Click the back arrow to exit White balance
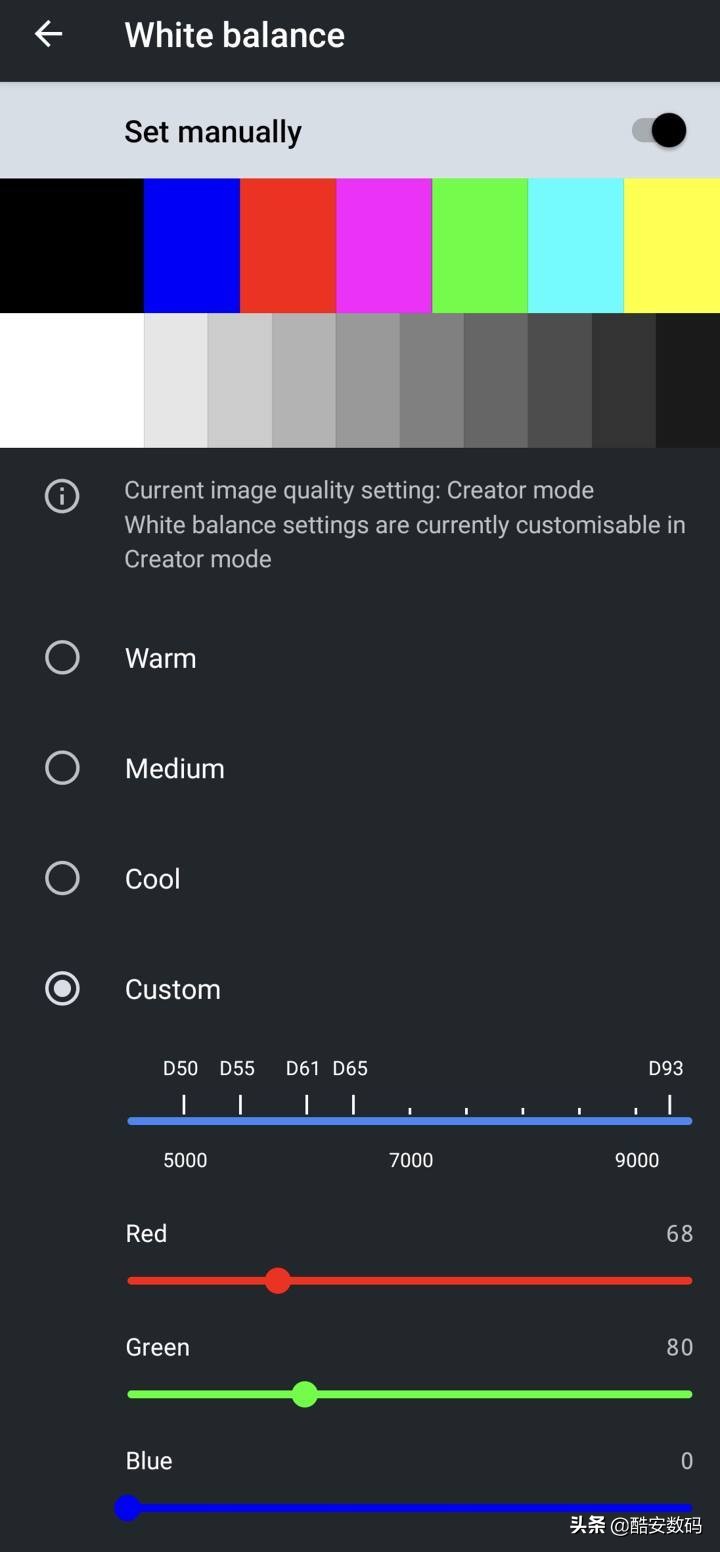The image size is (720, 1552). click(48, 33)
